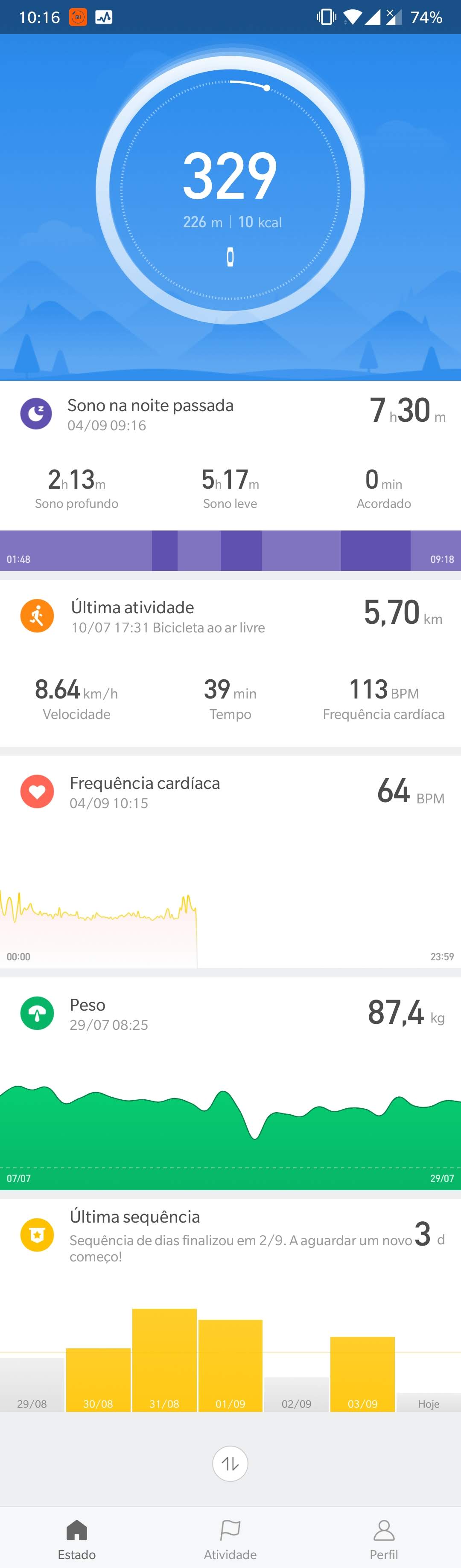The width and height of the screenshot is (461, 1568).
Task: Stay on the Estado tab
Action: [77, 1539]
